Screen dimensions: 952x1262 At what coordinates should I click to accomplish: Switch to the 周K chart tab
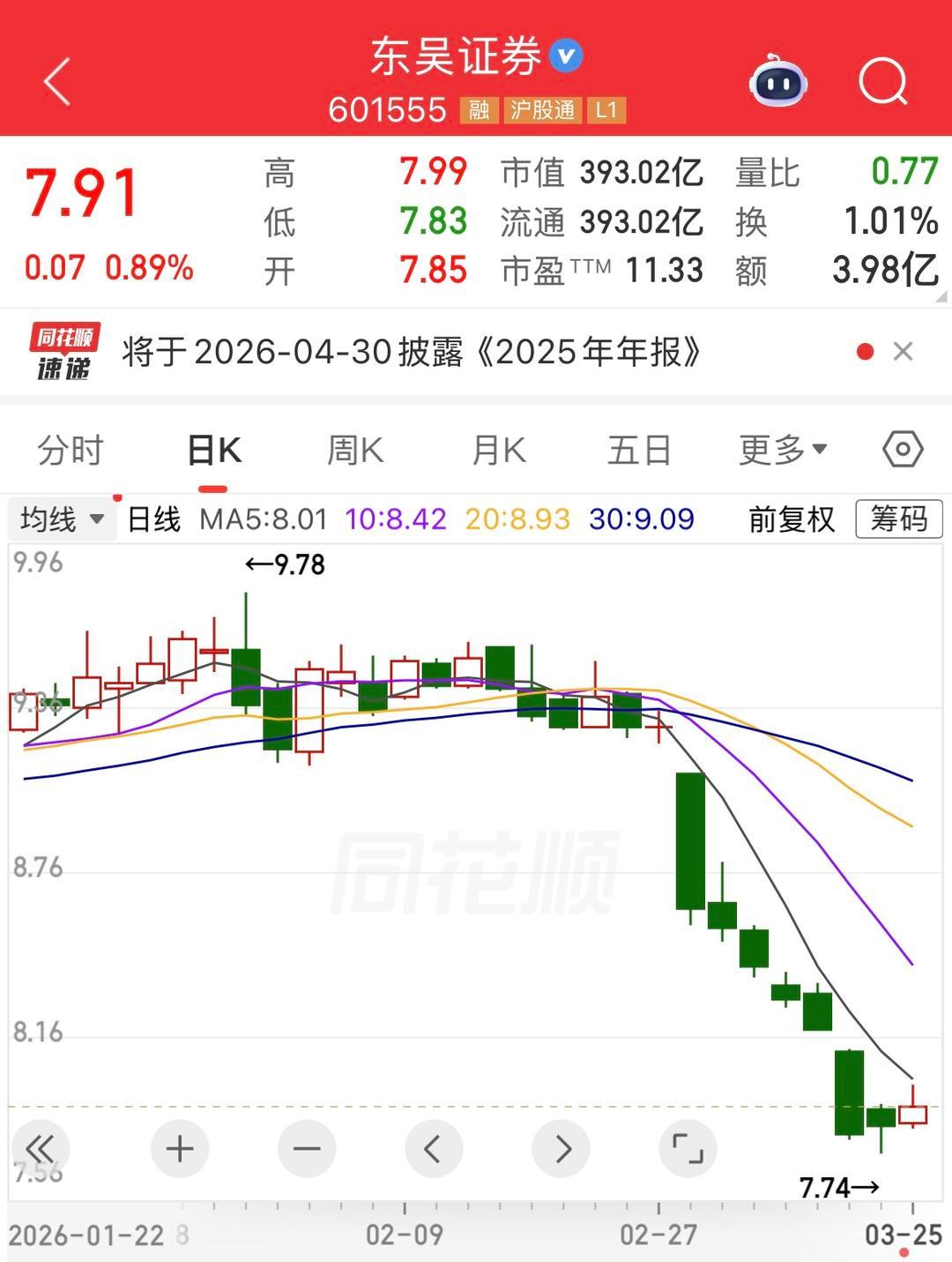pyautogui.click(x=355, y=451)
